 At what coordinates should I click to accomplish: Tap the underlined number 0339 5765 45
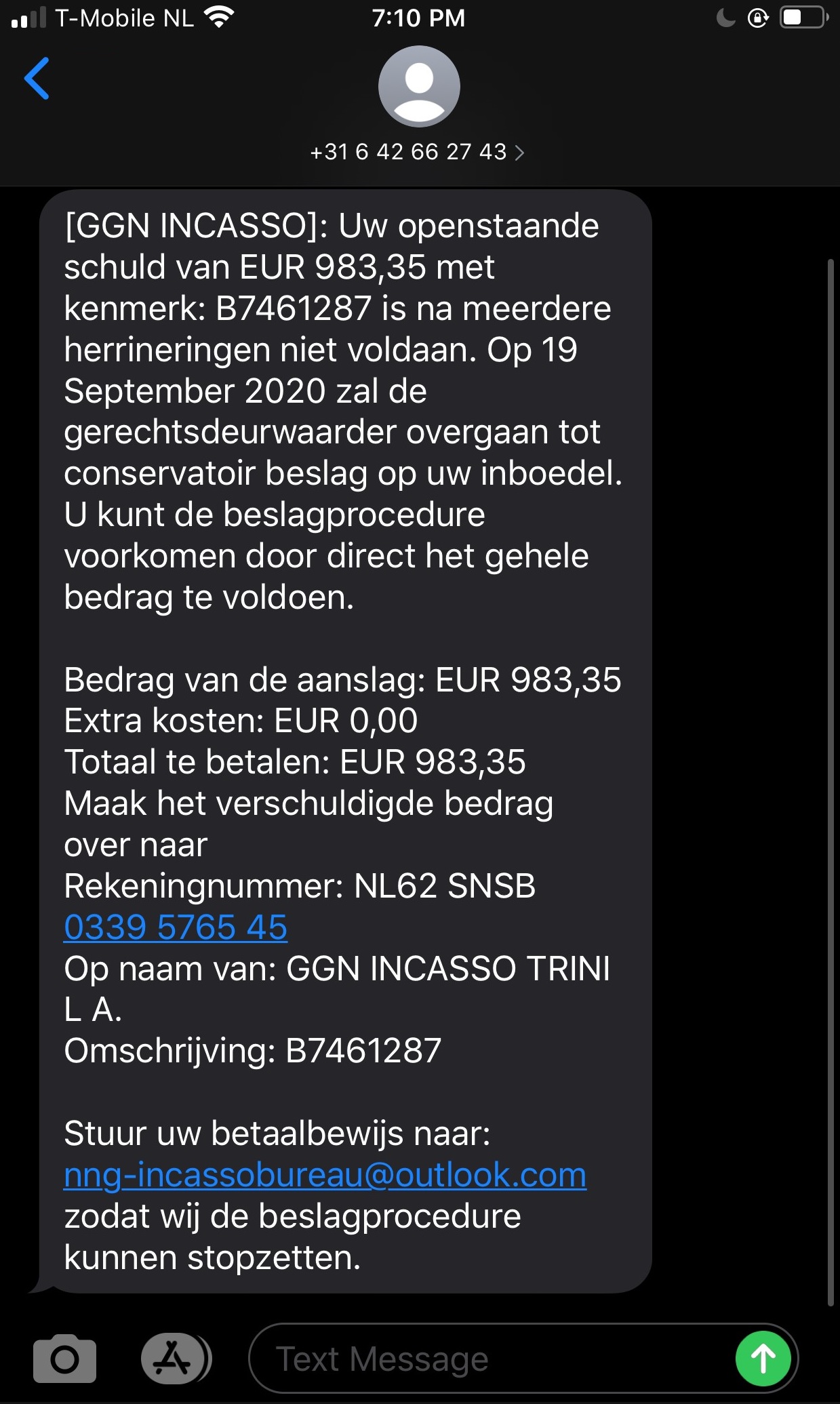point(176,927)
